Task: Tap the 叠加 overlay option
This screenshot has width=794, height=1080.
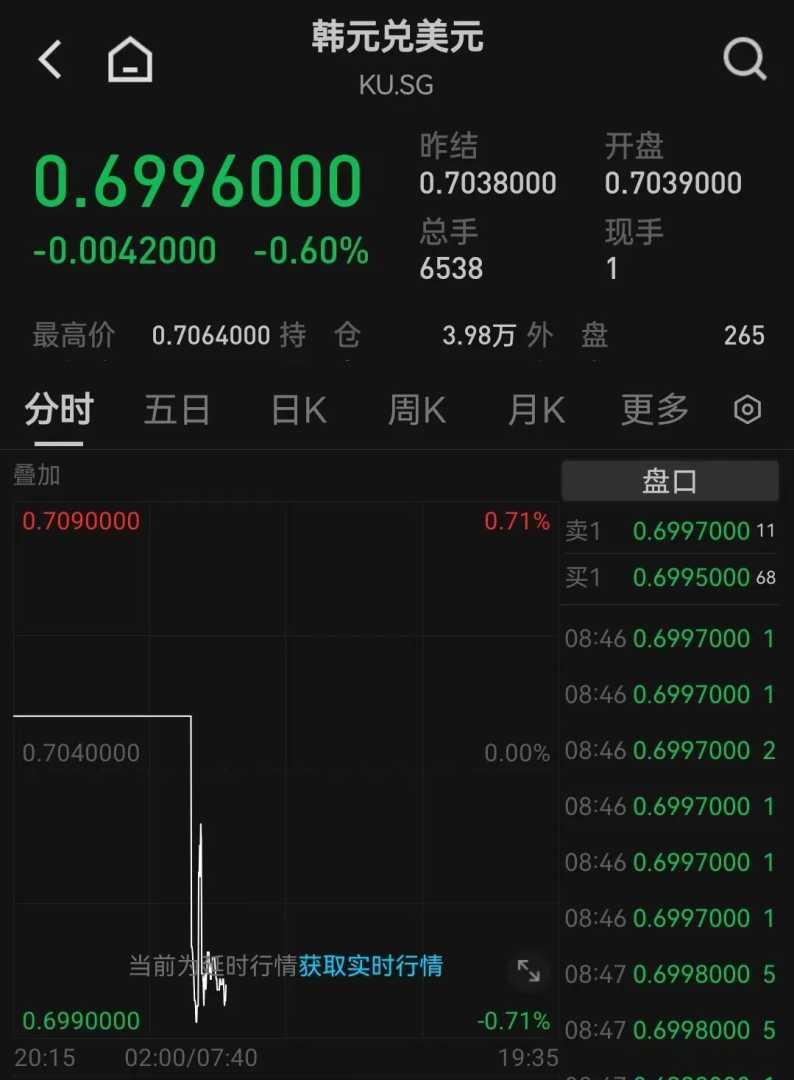Action: 37,475
